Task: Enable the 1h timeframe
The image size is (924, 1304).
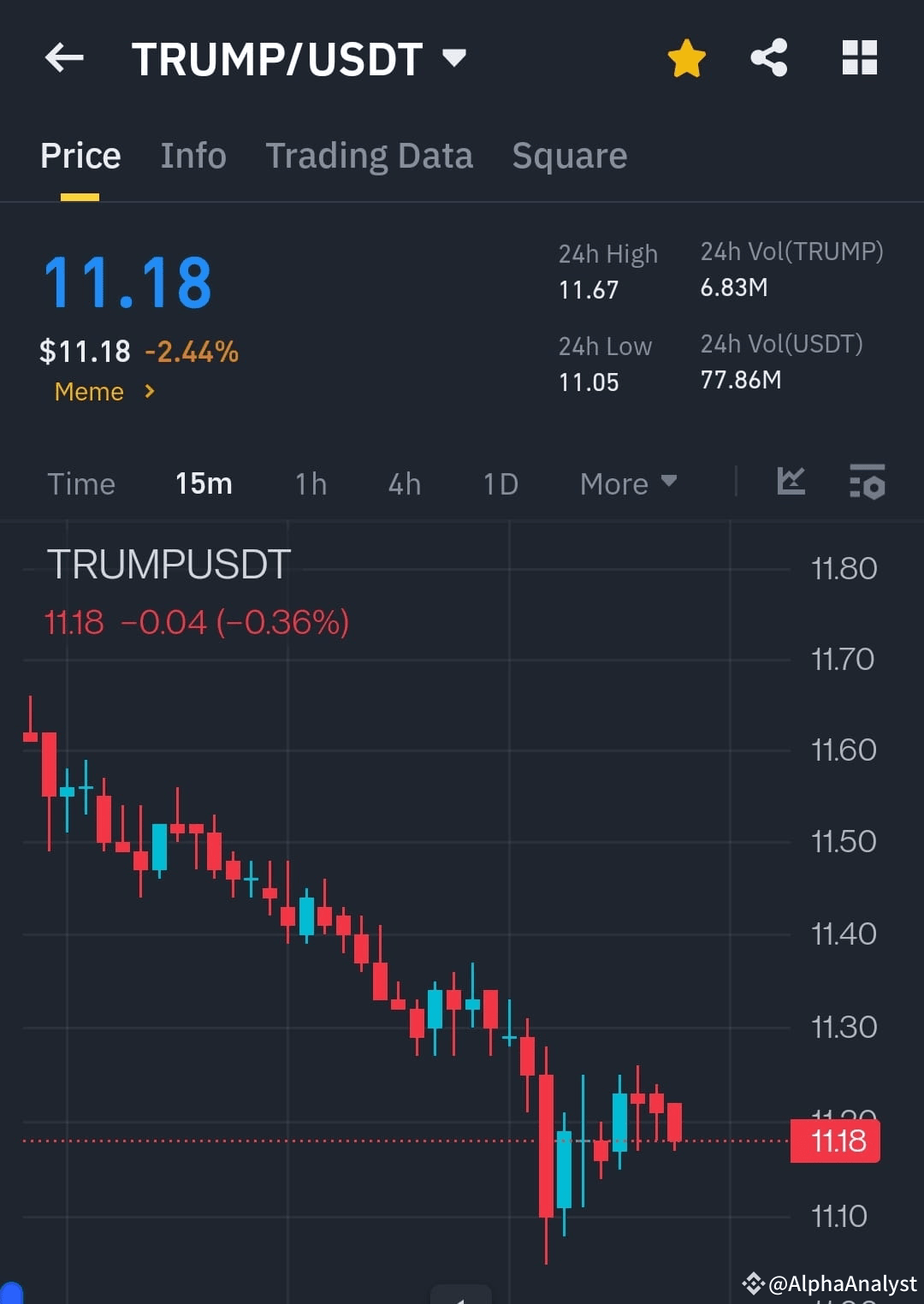Action: pyautogui.click(x=310, y=483)
